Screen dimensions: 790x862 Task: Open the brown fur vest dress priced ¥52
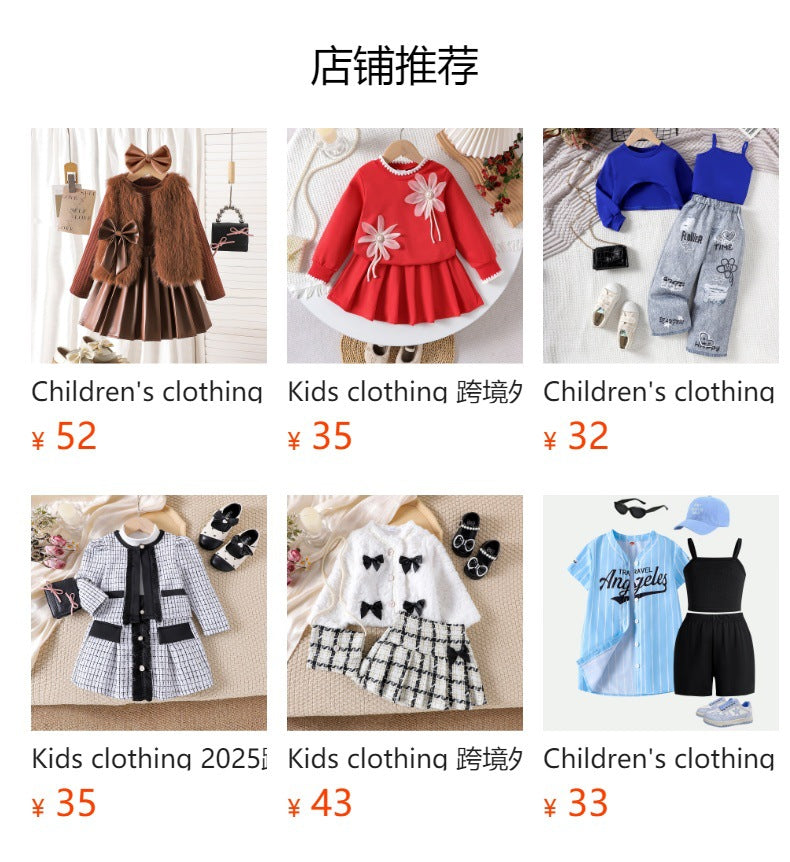pos(148,245)
